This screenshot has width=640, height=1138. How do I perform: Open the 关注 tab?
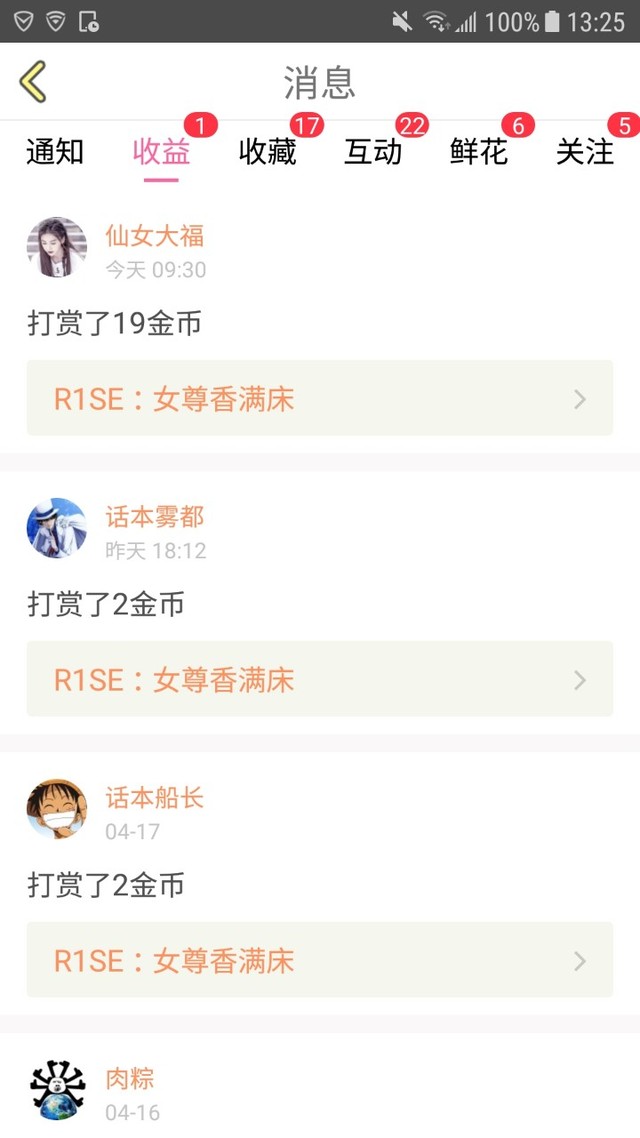pos(585,152)
